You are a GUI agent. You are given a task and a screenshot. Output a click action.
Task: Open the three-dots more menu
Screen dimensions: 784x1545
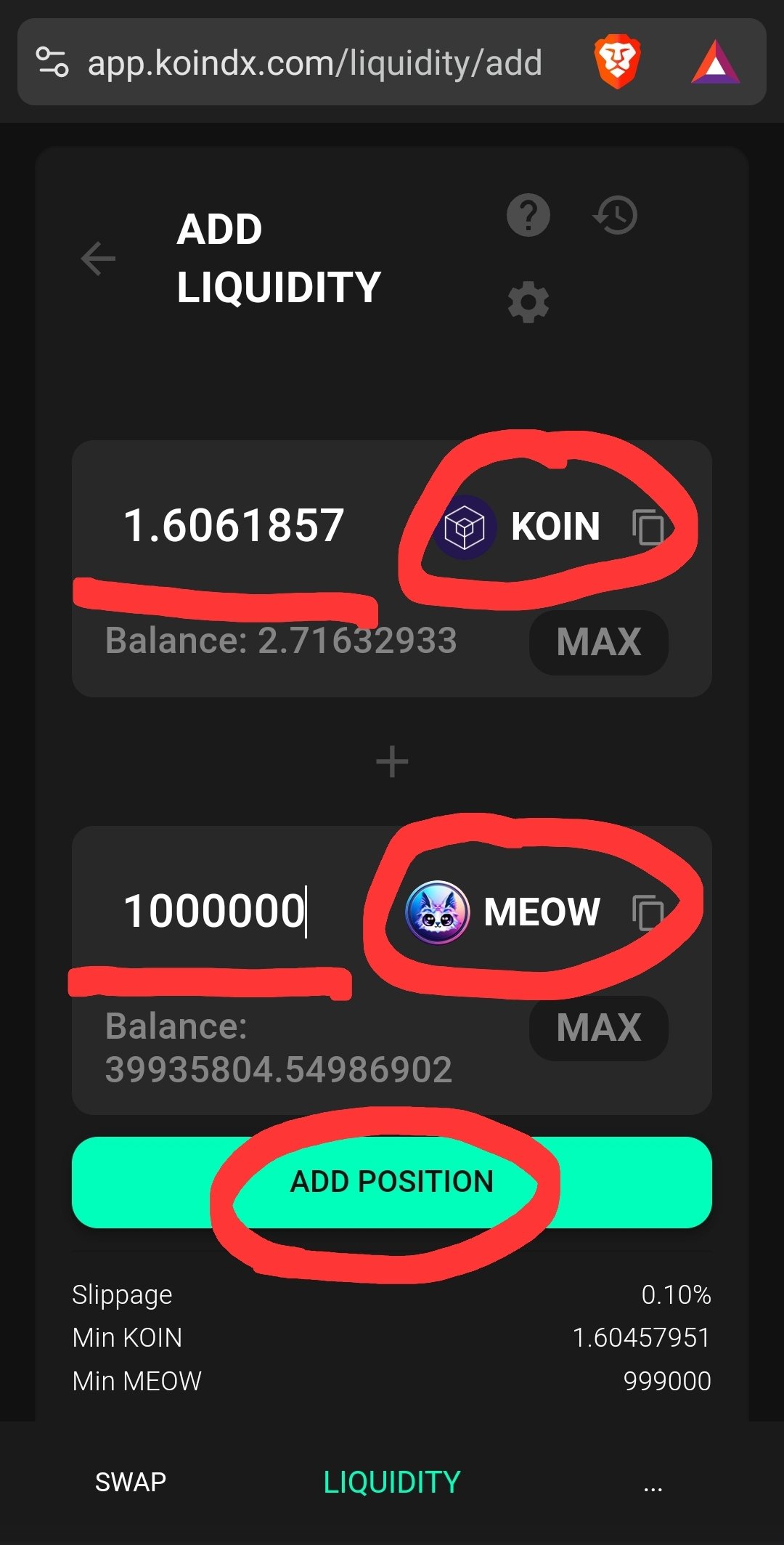tap(653, 1485)
